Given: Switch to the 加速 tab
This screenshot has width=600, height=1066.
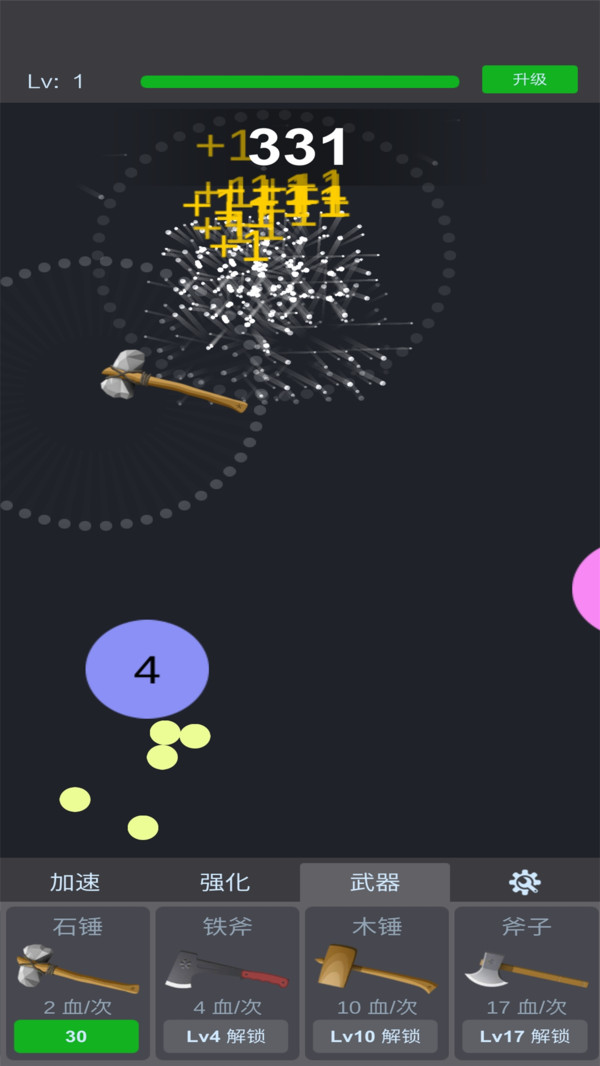Looking at the screenshot, I should [75, 882].
